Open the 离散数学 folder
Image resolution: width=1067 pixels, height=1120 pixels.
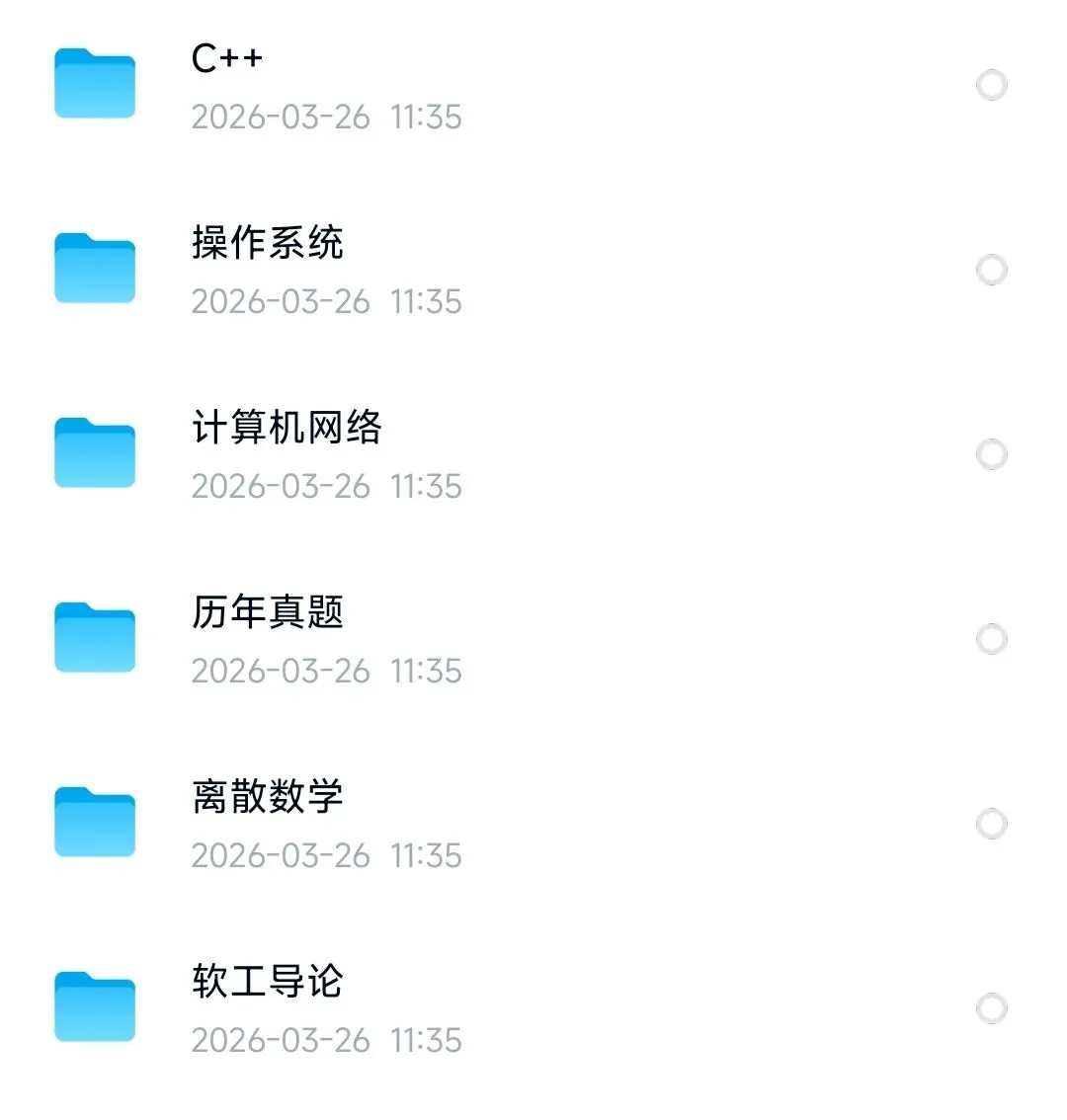pyautogui.click(x=268, y=797)
